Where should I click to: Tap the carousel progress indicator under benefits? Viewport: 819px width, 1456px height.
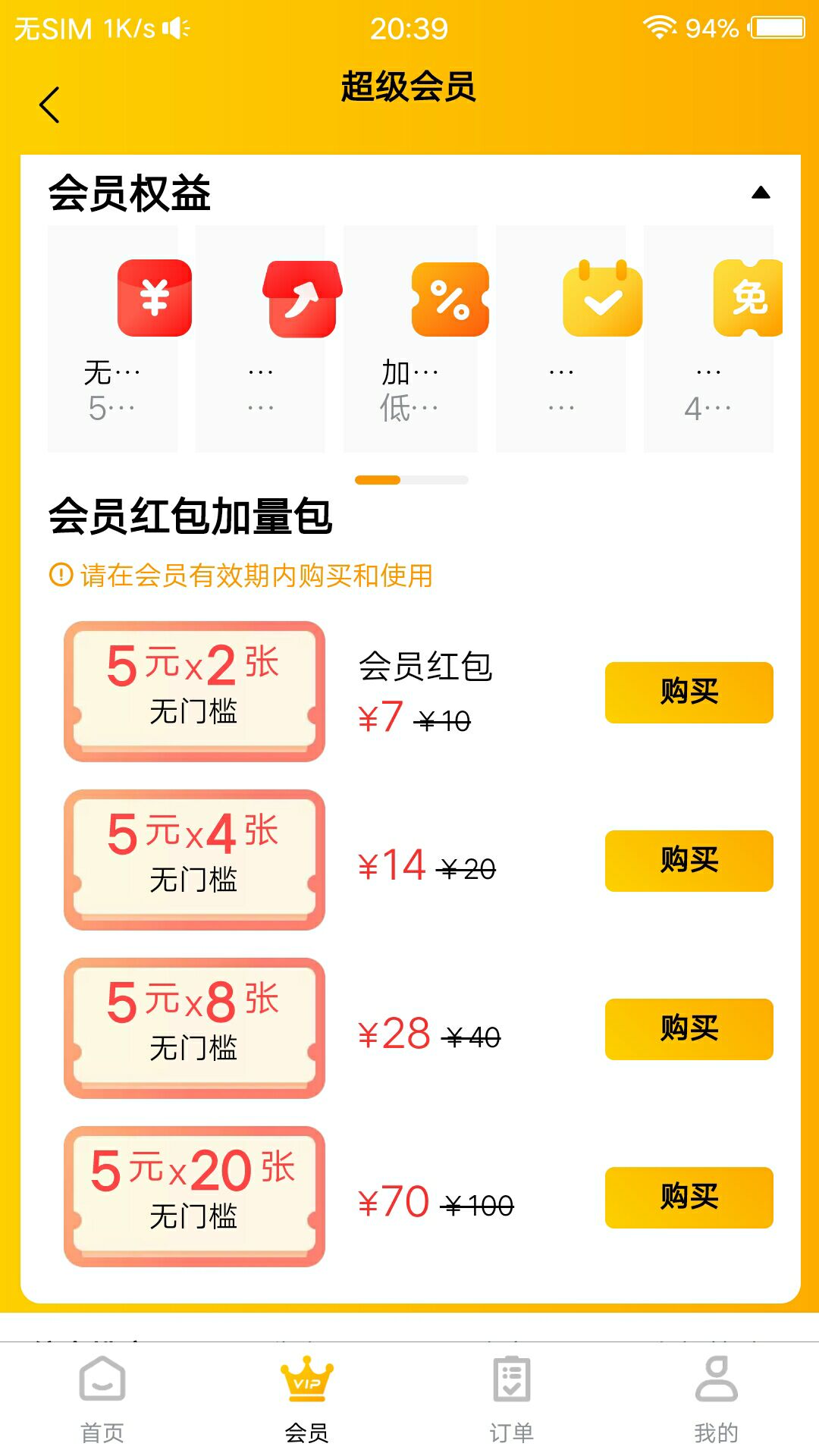point(409,480)
